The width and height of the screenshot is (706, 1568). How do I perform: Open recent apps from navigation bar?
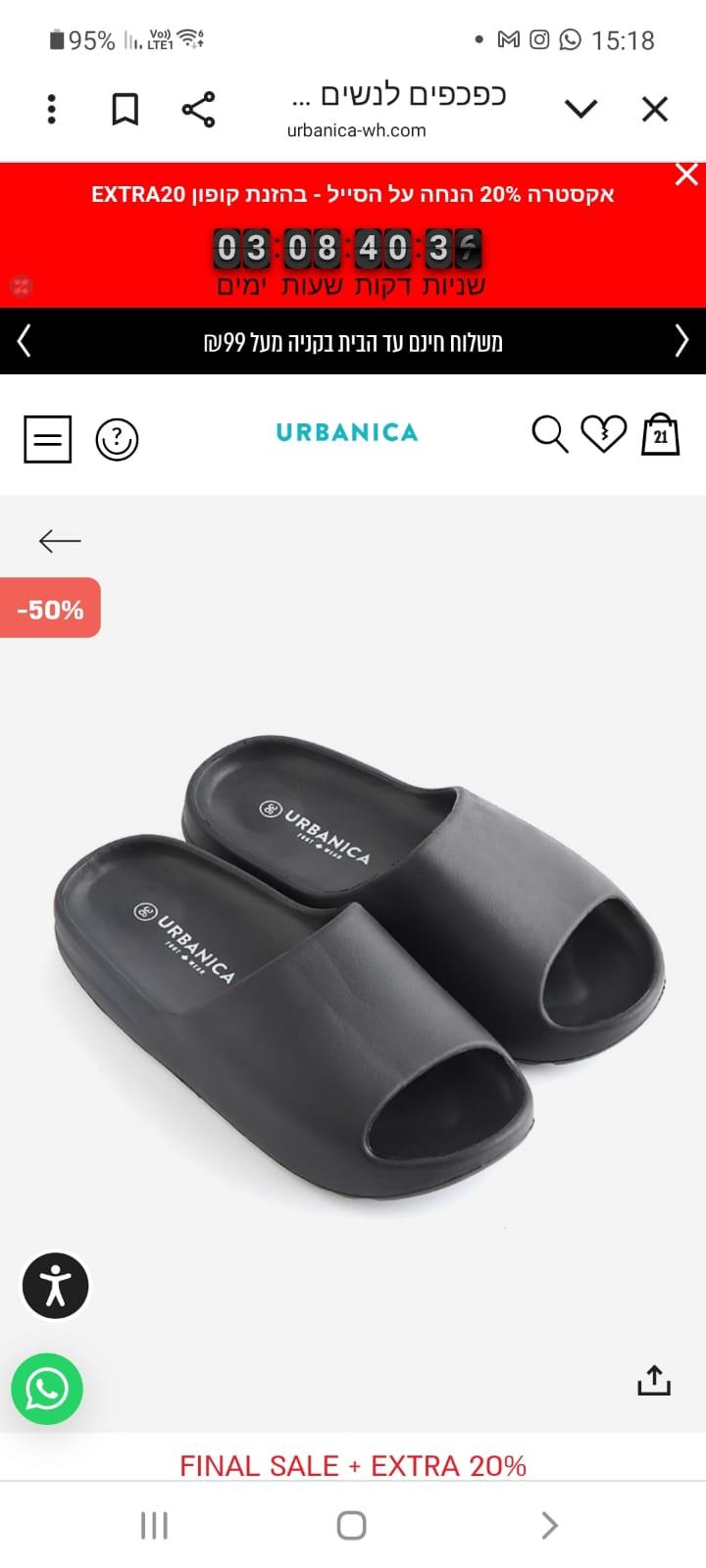(x=154, y=1525)
